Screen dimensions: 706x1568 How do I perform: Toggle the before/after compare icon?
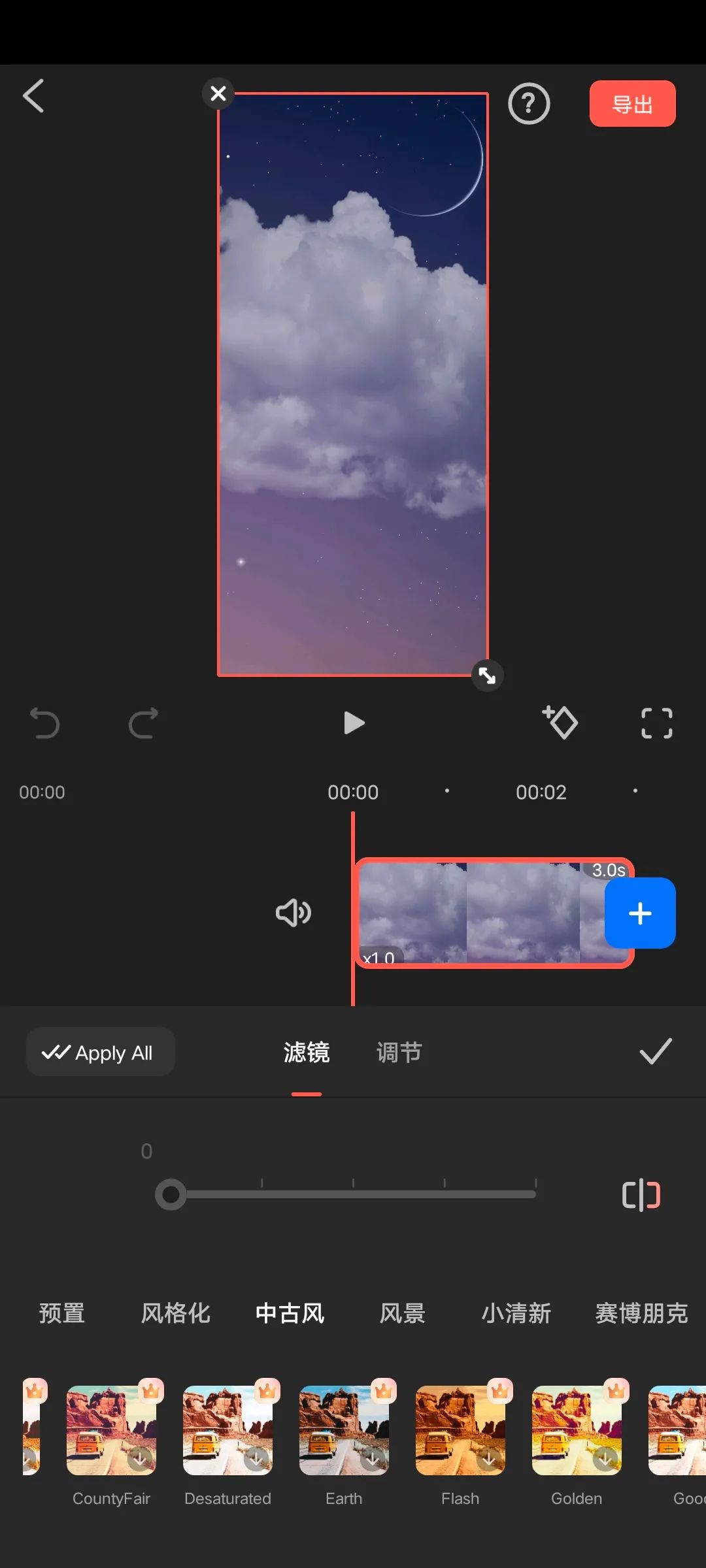pos(641,1195)
